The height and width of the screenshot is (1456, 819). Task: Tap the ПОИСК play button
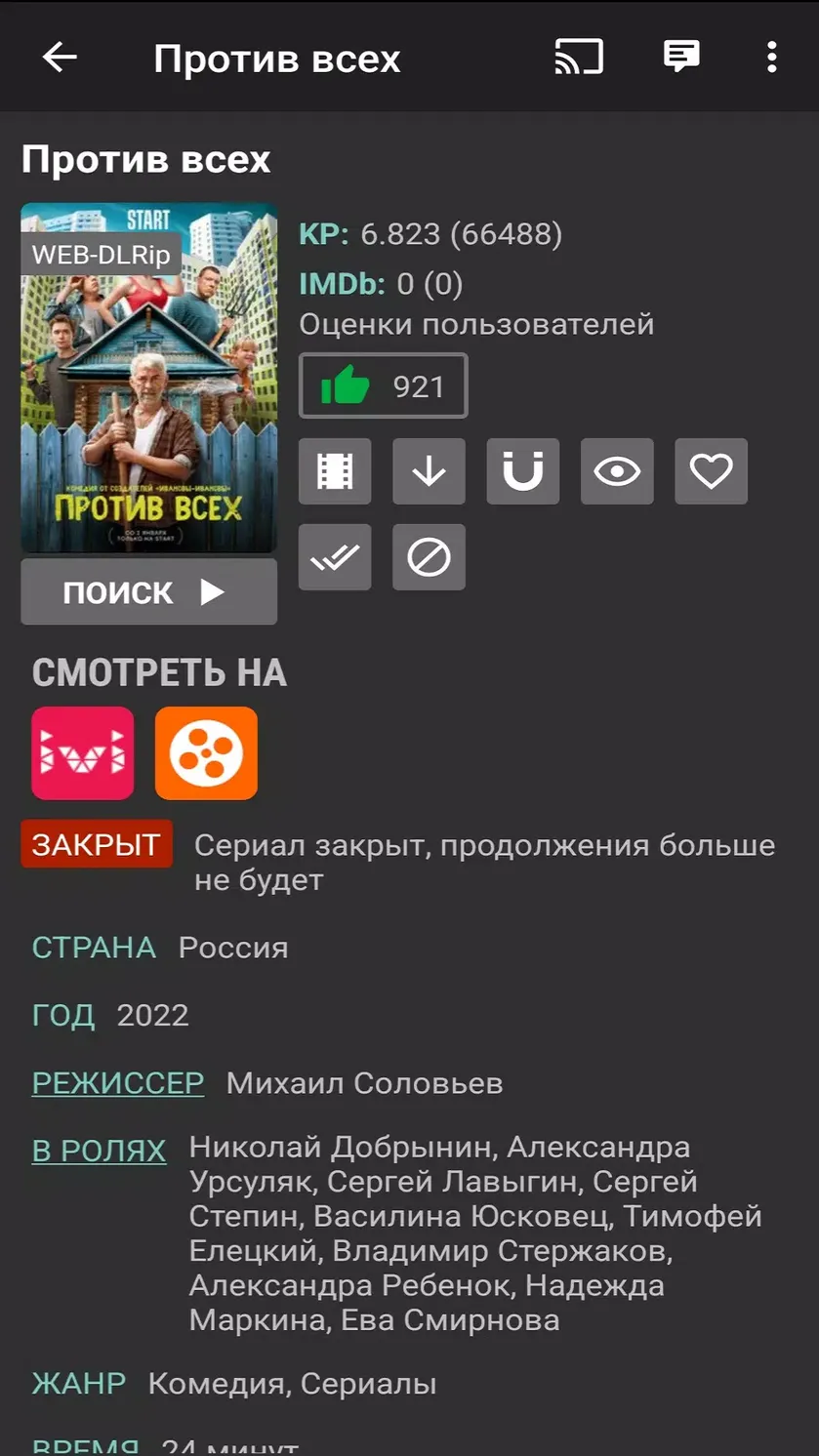tap(148, 591)
